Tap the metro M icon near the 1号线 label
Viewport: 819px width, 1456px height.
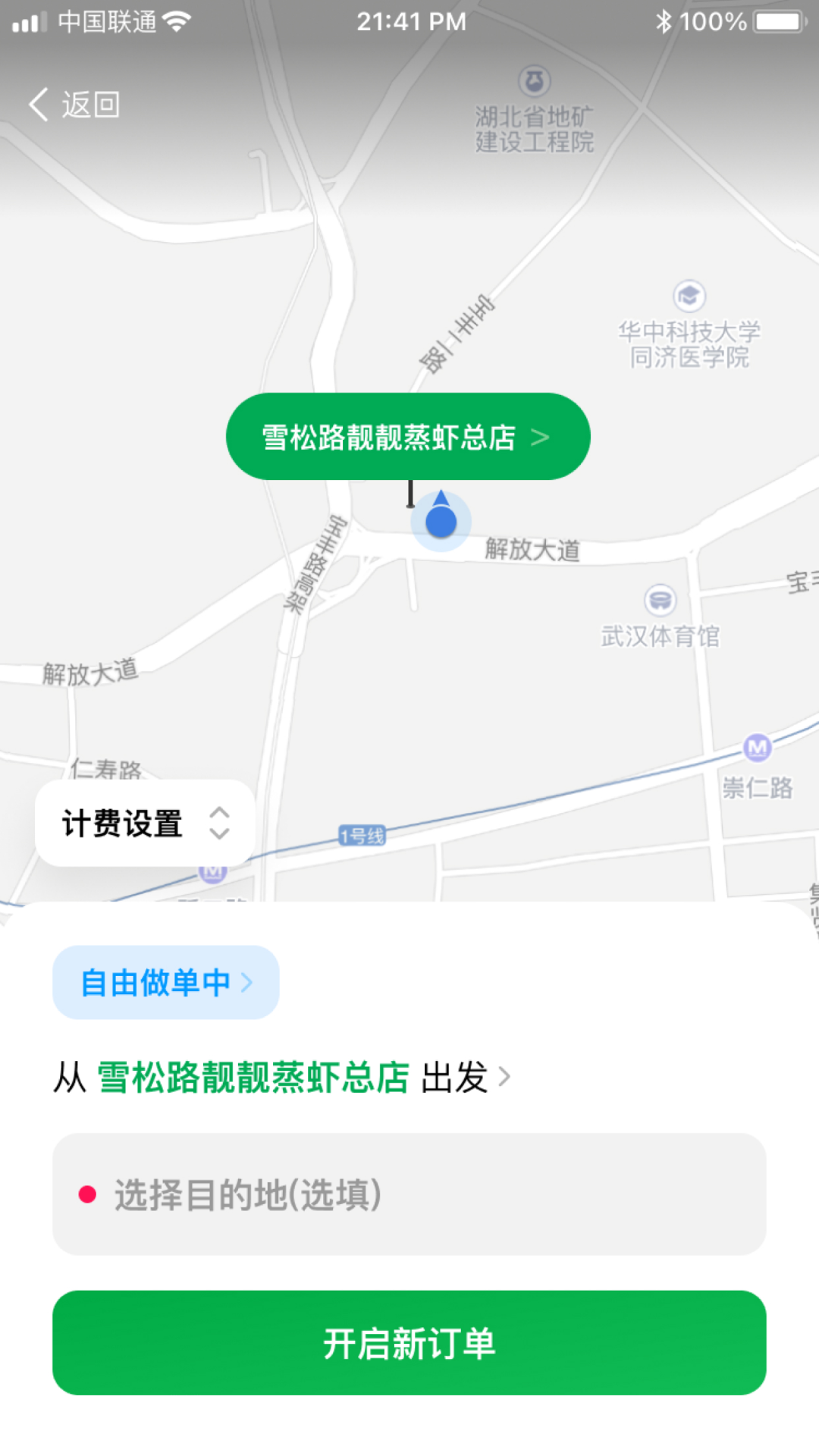215,871
